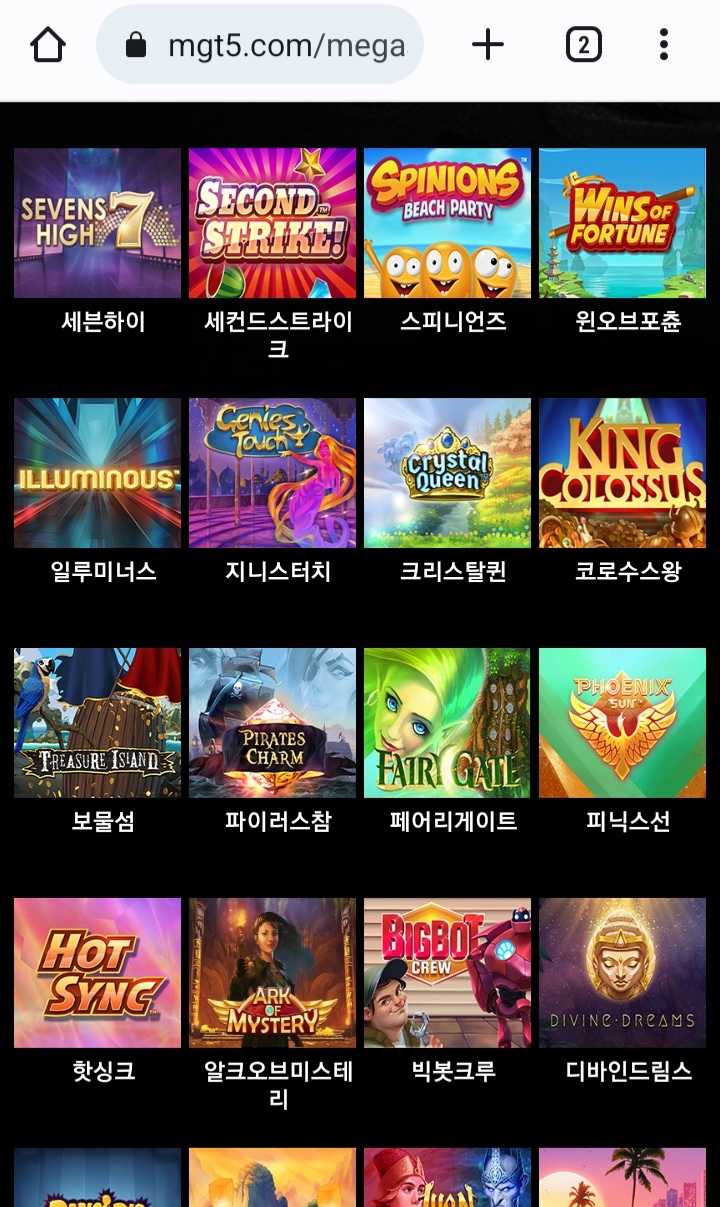Launch the Hot Sync slot
This screenshot has height=1207, width=720.
coord(97,973)
